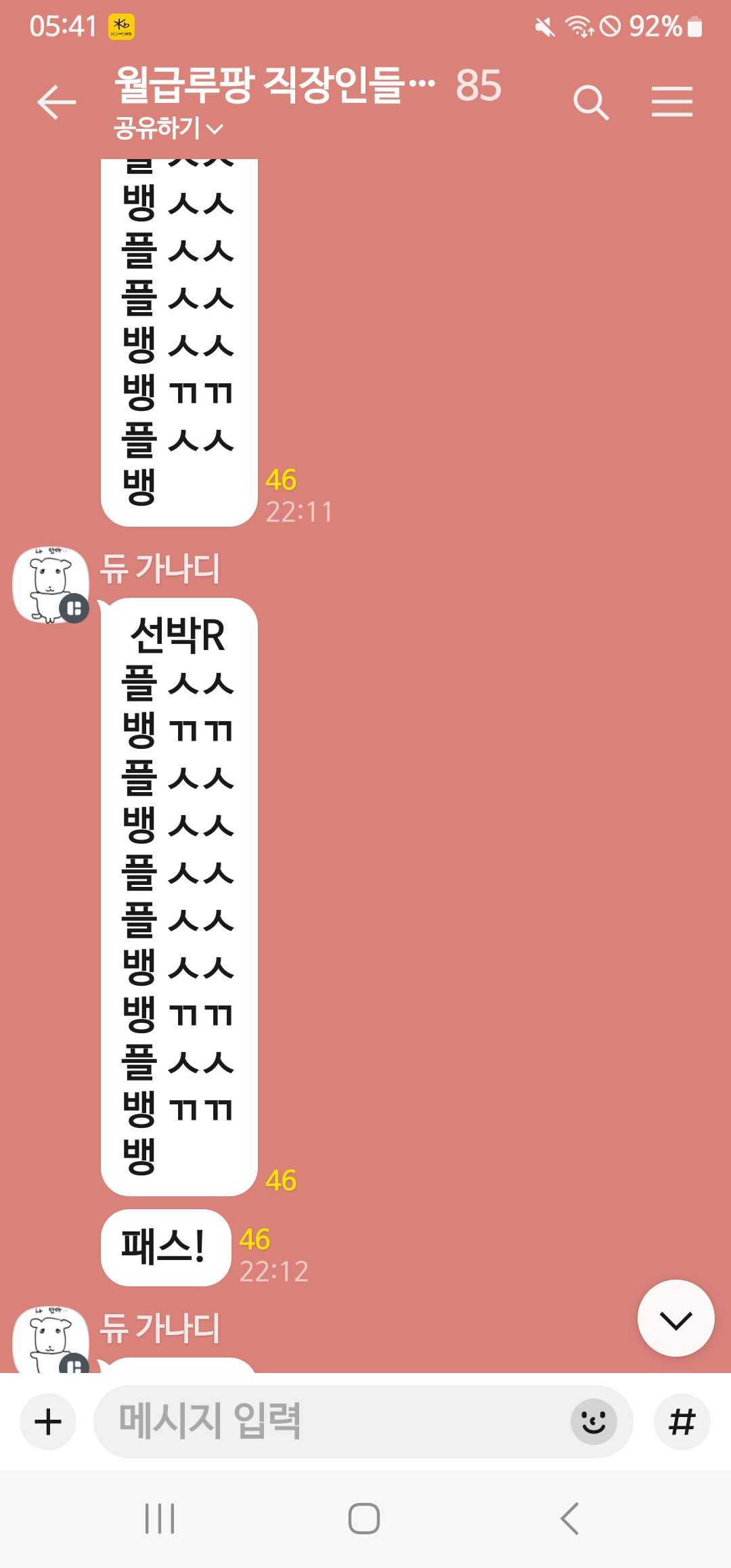
Task: Expand the 공유하기 dropdown
Action: [x=169, y=127]
